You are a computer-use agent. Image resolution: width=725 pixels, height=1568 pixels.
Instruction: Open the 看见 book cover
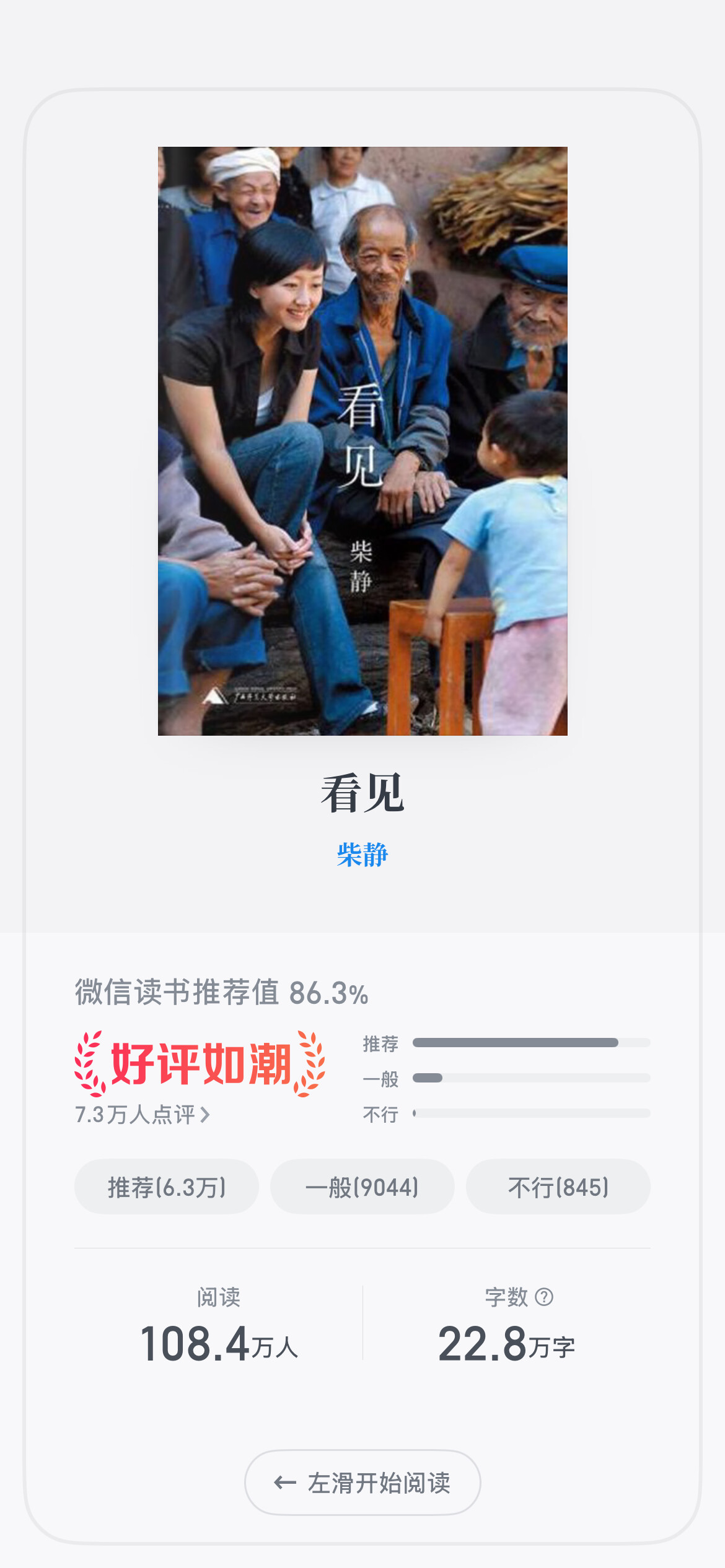pos(362,441)
